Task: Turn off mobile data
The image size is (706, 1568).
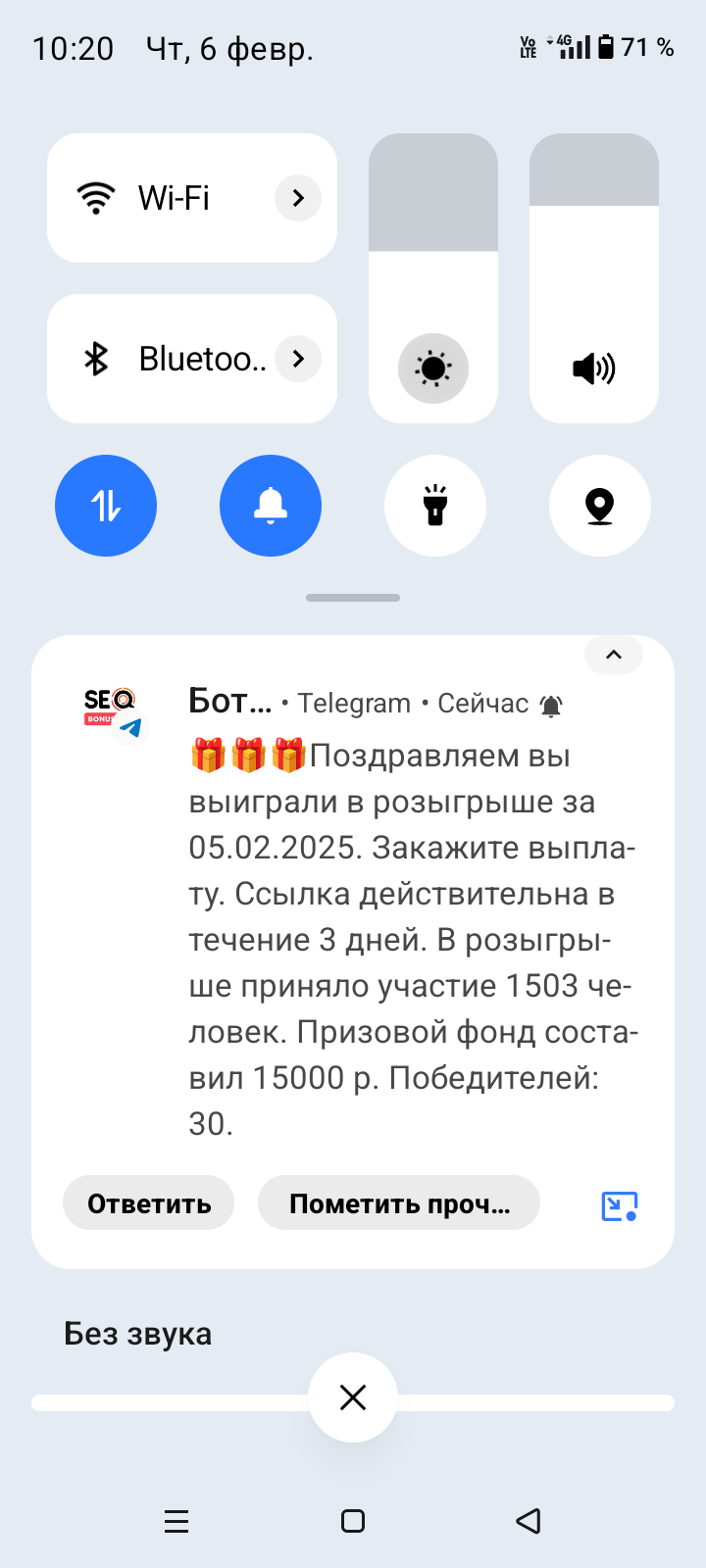Action: point(106,506)
